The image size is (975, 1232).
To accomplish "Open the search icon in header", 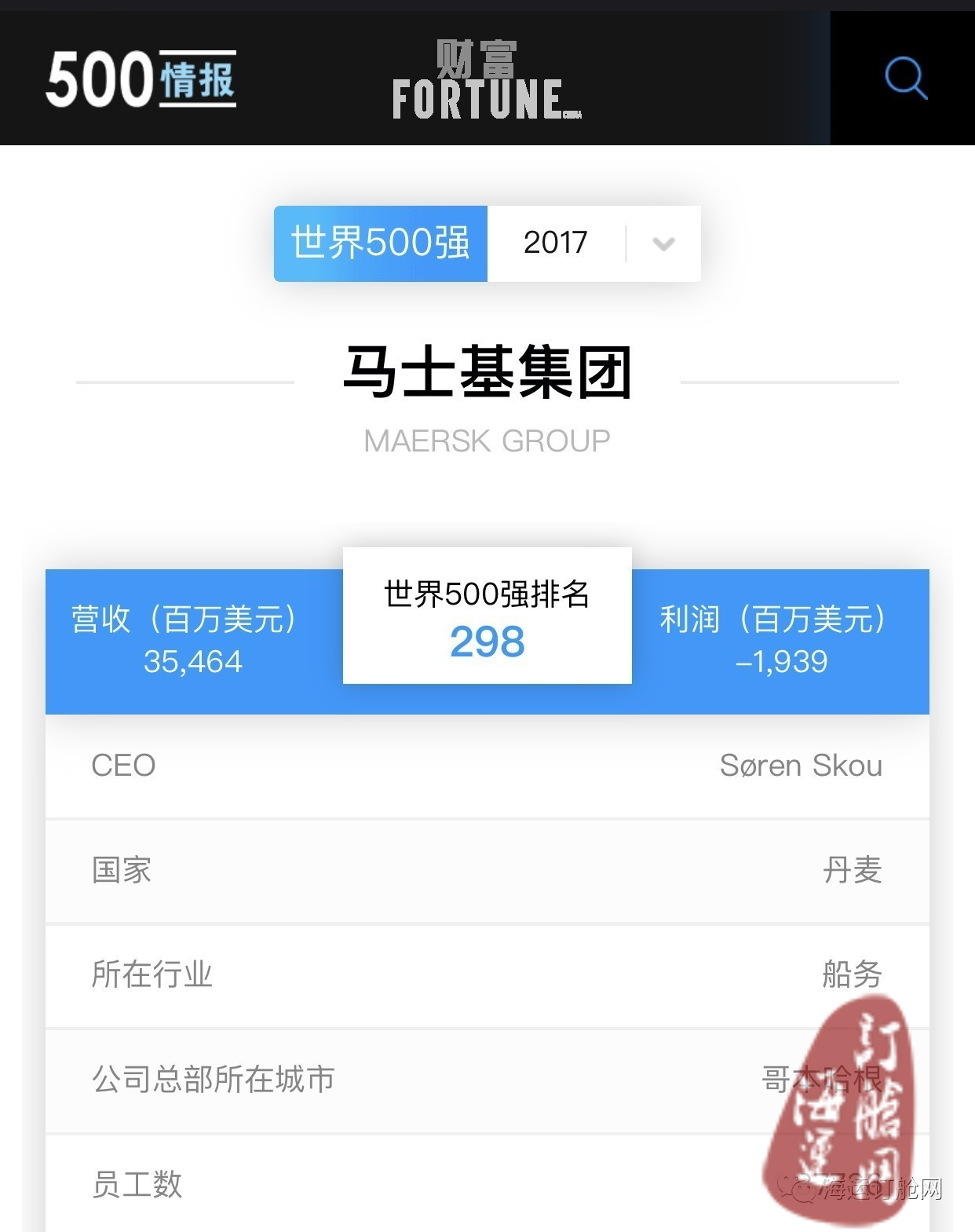I will pyautogui.click(x=906, y=79).
